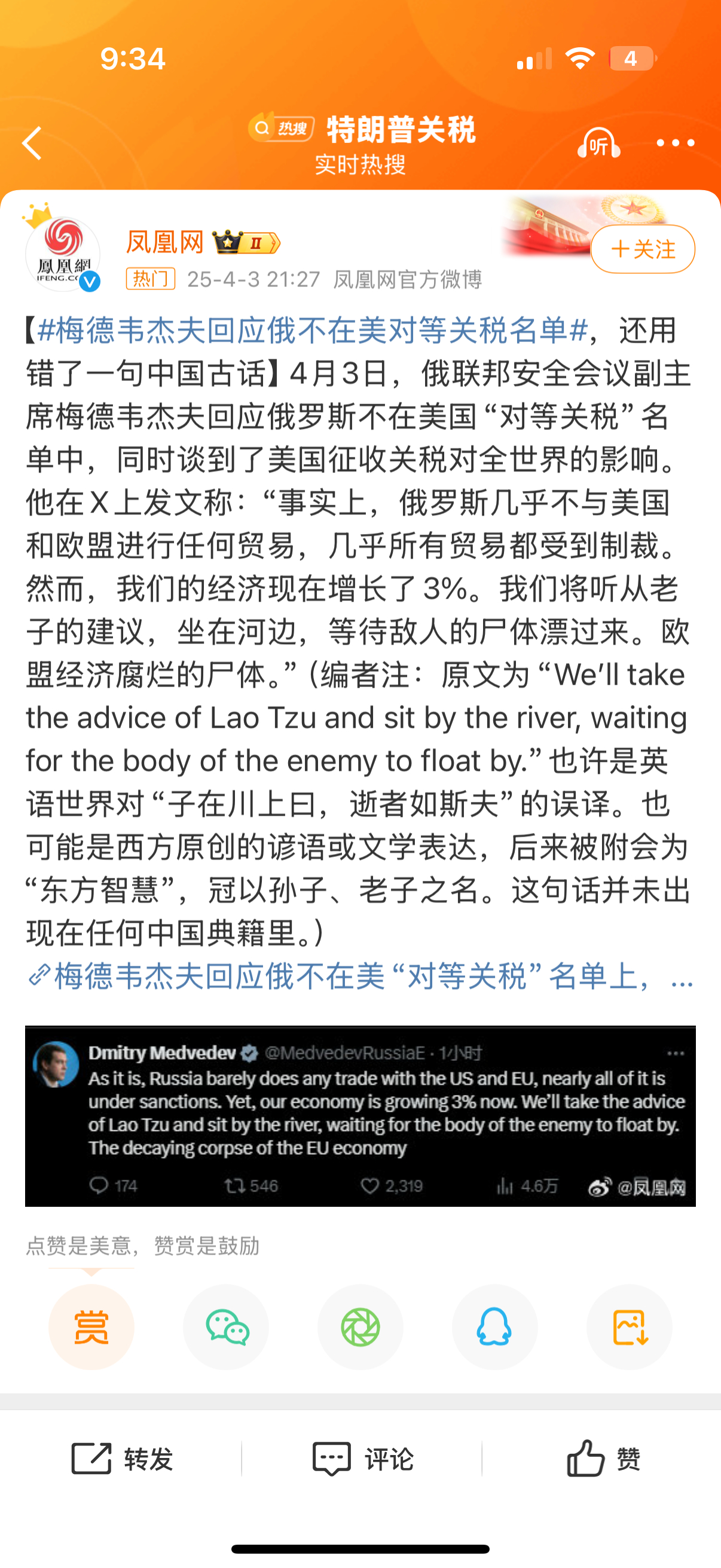Share to WeChat Moments with the aperture icon
This screenshot has height=1568, width=721.
click(360, 1327)
